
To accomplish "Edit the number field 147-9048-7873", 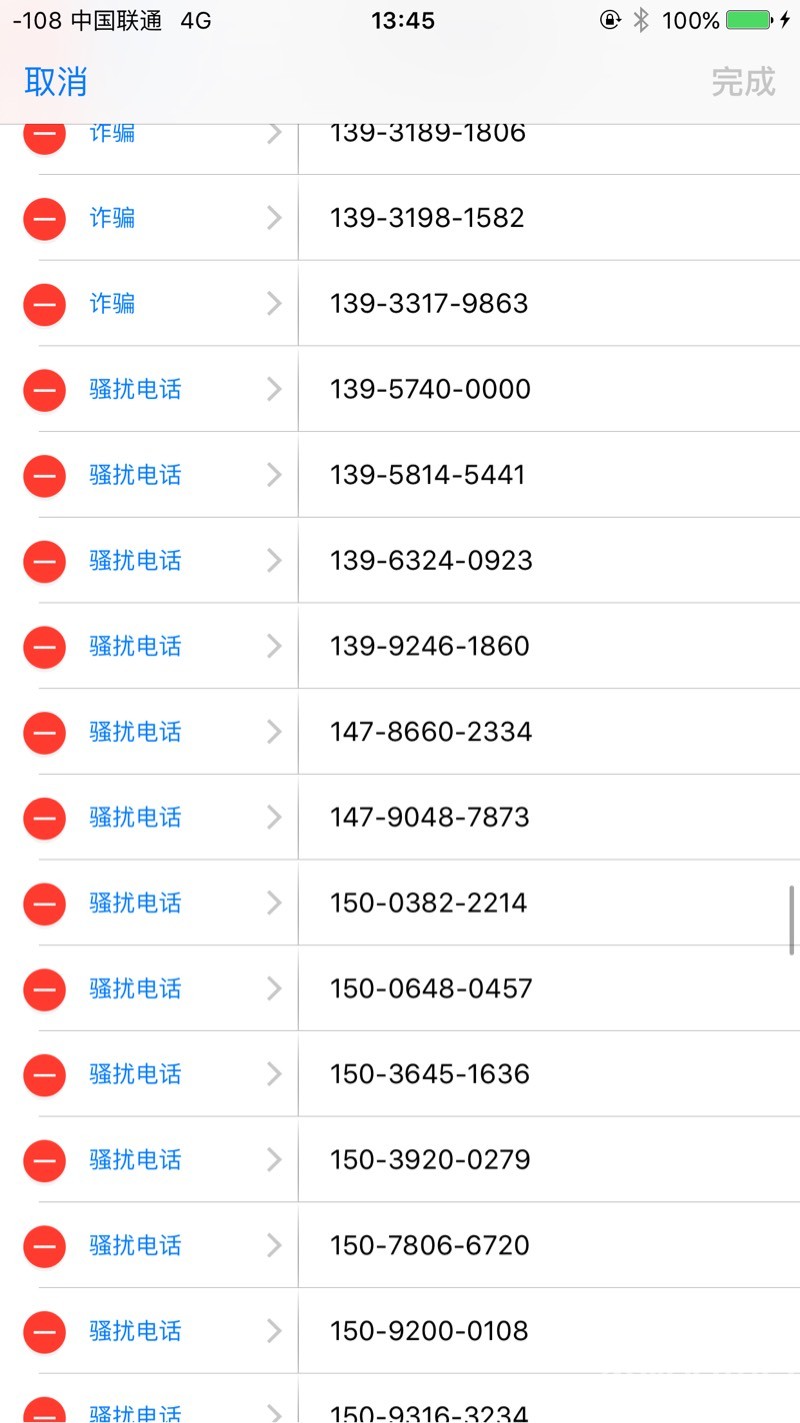I will 549,817.
